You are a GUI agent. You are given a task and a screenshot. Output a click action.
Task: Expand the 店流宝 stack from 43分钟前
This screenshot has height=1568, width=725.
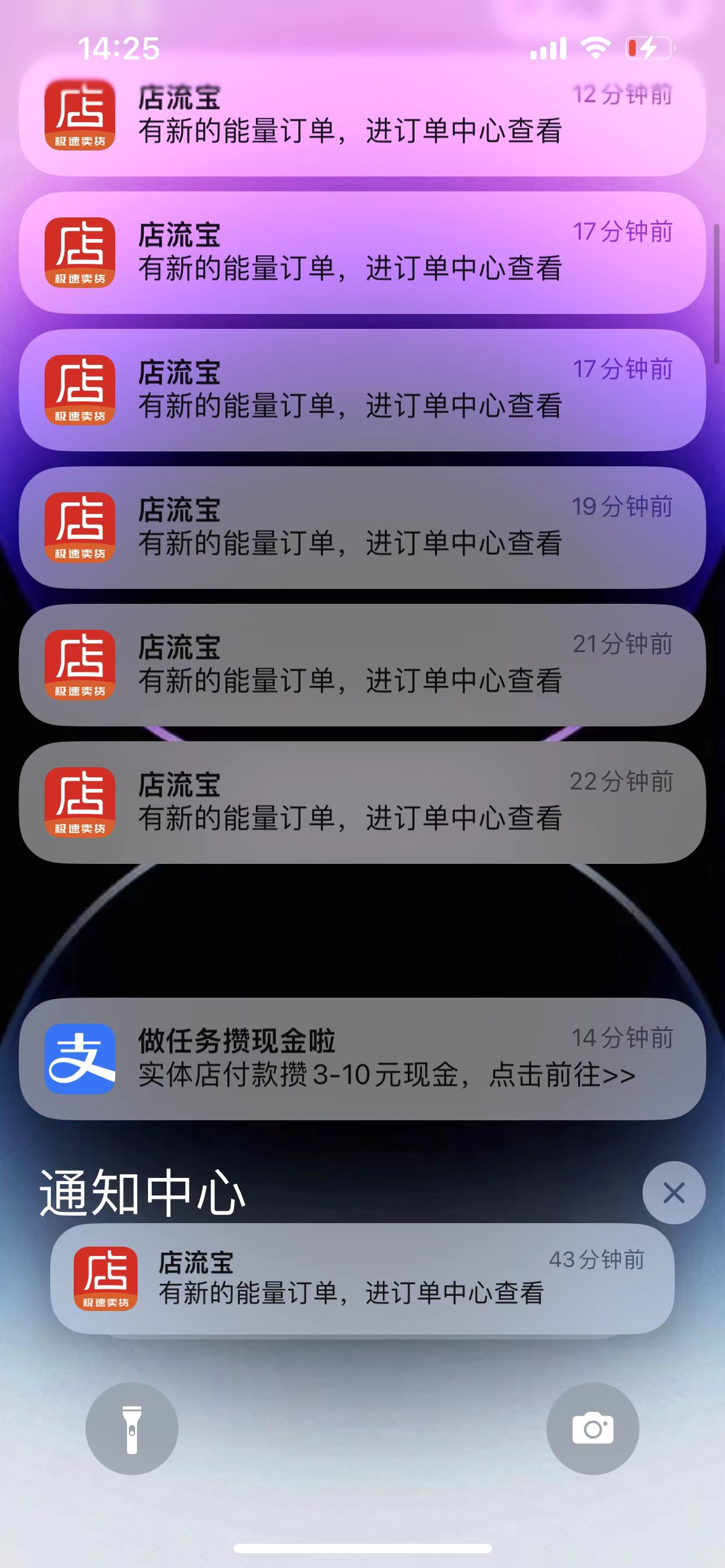362,1278
